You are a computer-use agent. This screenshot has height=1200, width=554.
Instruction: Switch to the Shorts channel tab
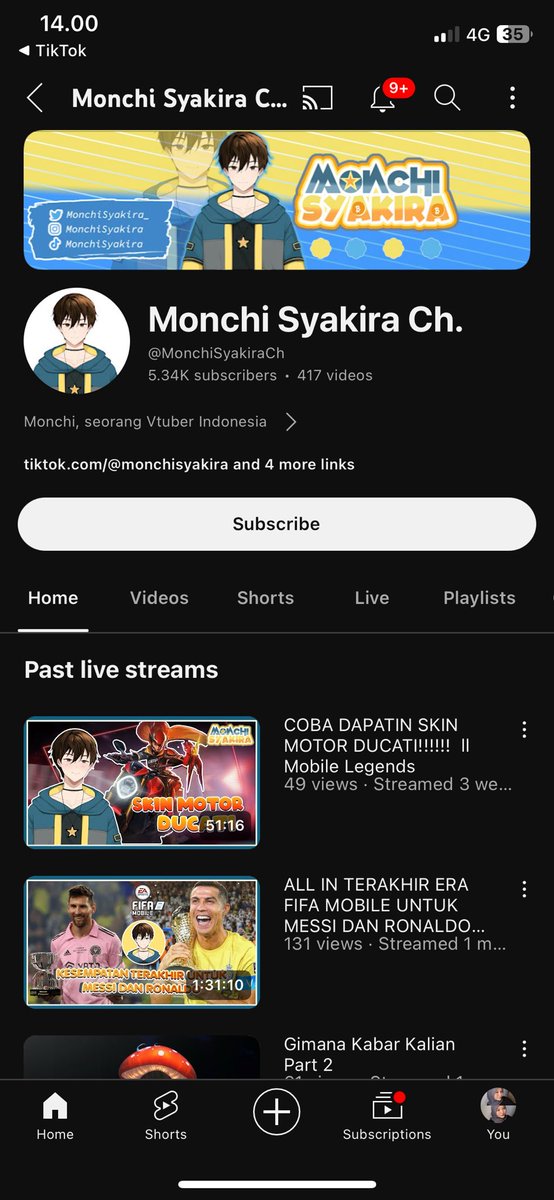coord(265,598)
